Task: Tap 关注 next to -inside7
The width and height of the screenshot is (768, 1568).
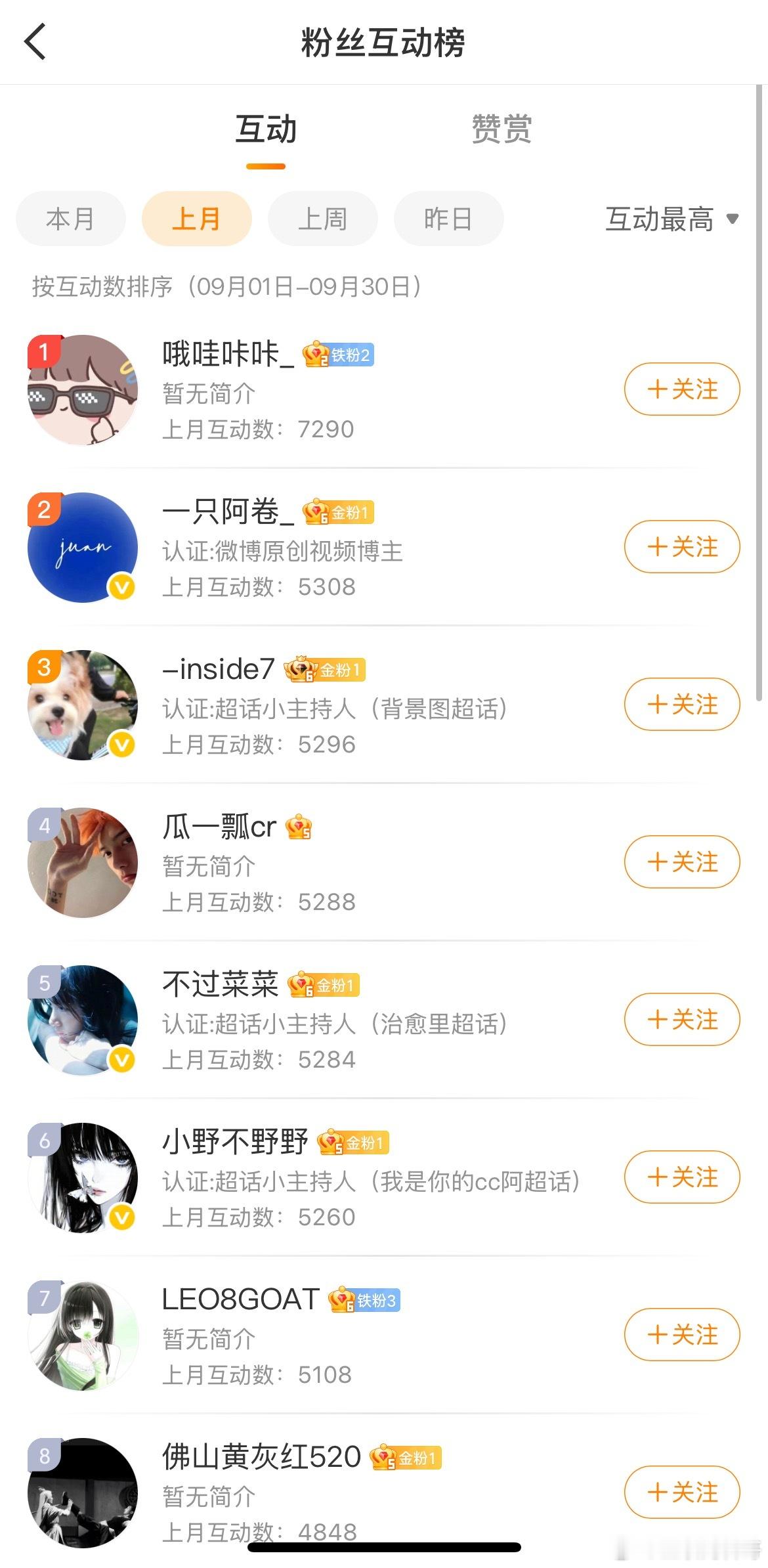Action: click(682, 705)
